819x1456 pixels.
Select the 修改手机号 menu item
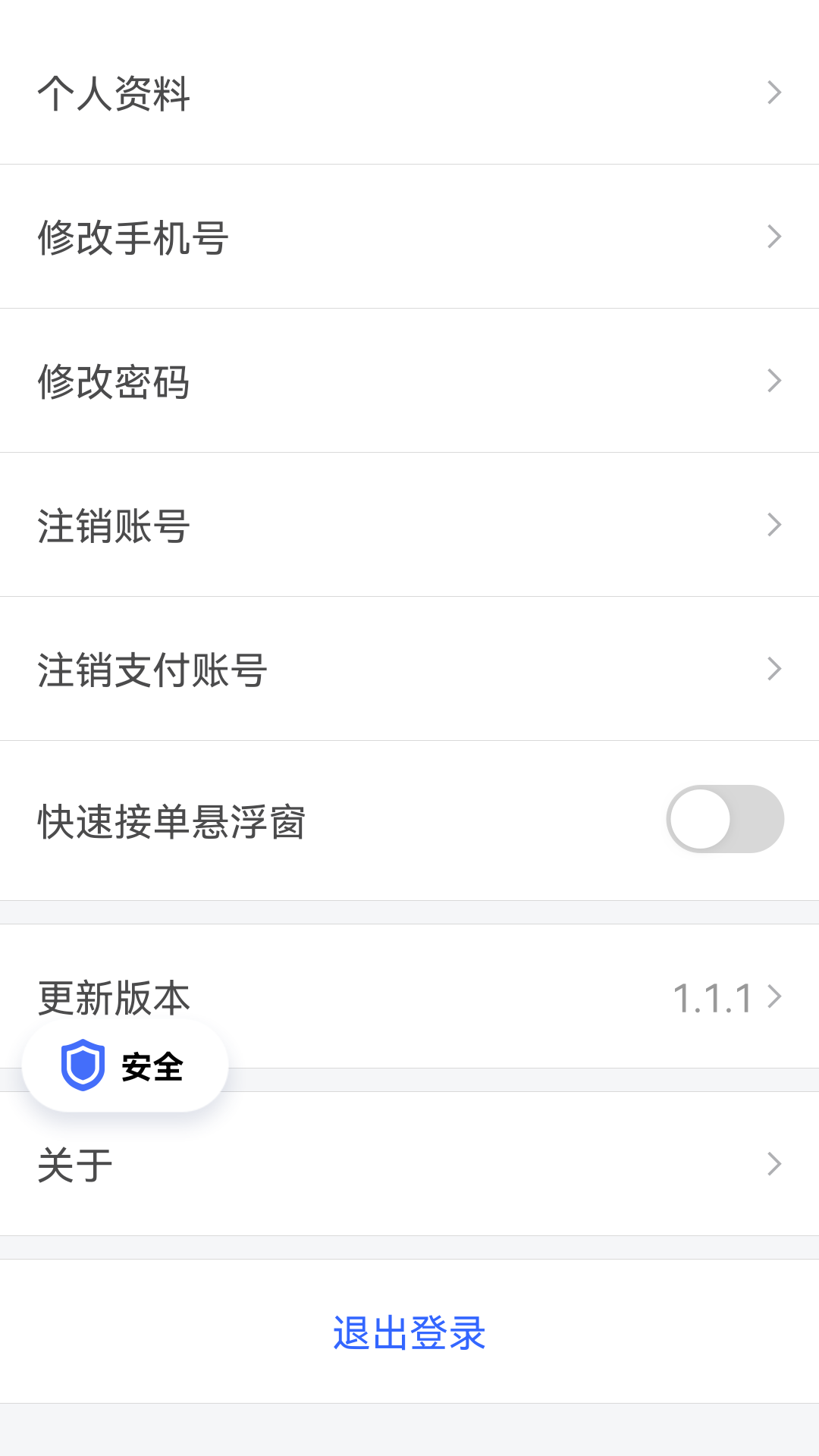[x=409, y=236]
